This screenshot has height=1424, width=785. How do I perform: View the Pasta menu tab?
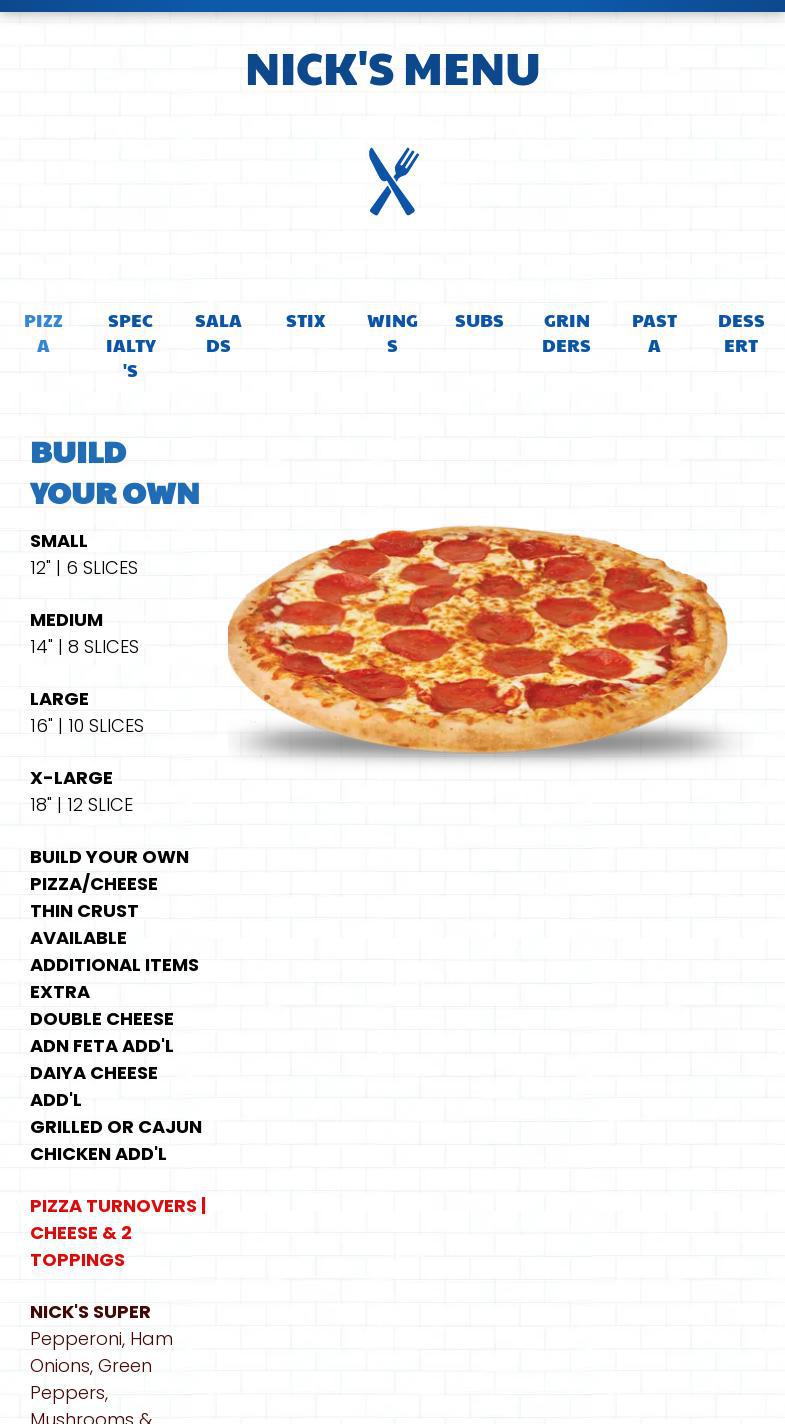(x=654, y=333)
